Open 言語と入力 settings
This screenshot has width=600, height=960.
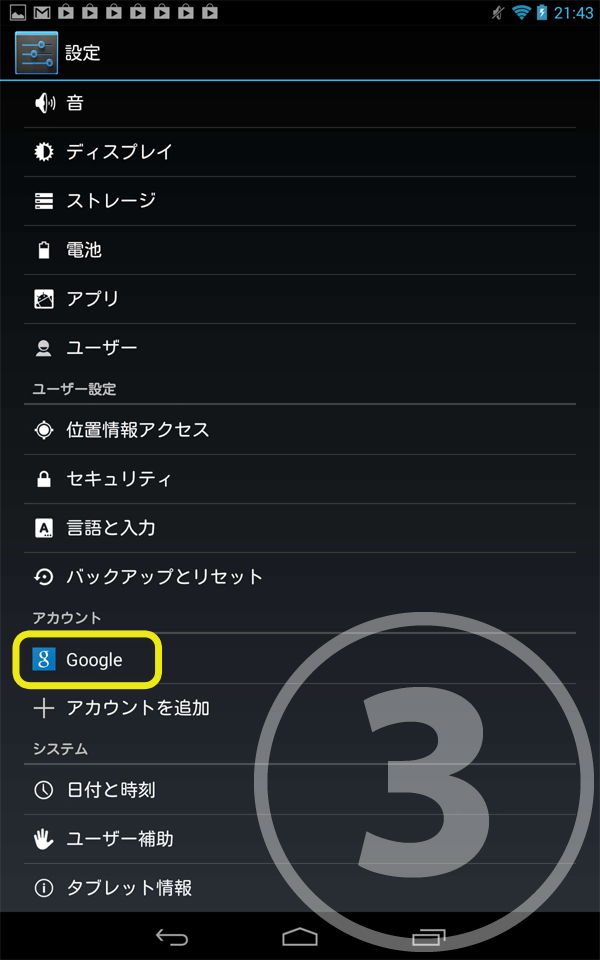[111, 528]
